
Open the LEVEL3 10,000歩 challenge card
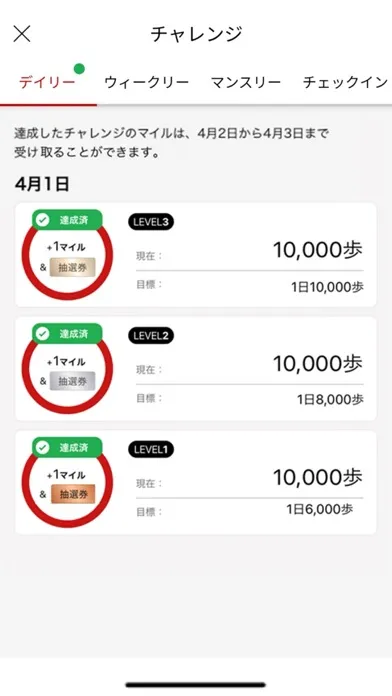[x=196, y=255]
